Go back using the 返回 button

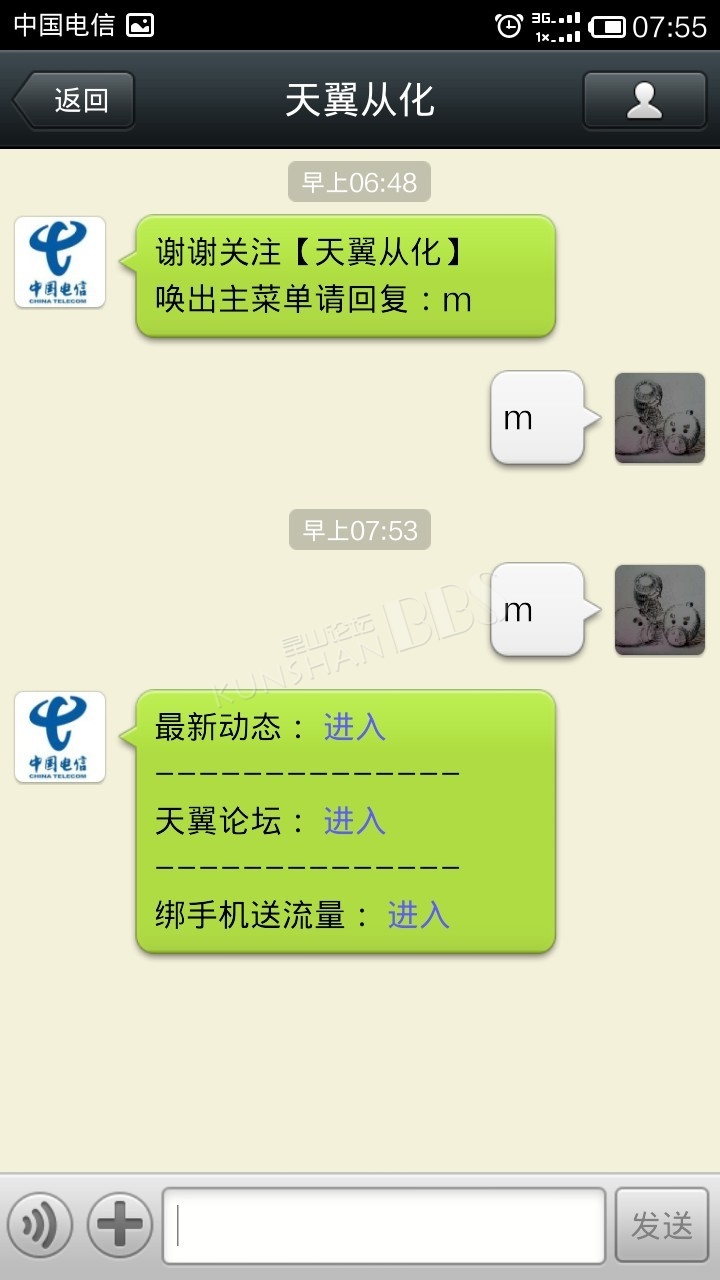(74, 100)
